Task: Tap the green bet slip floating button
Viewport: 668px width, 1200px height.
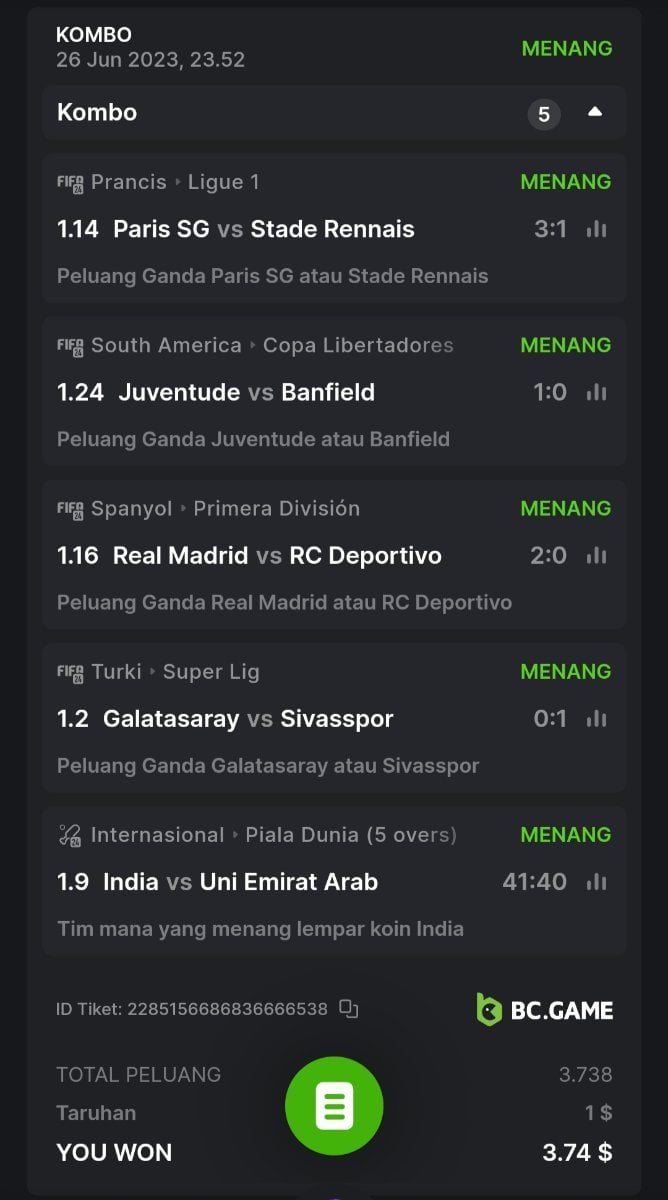Action: (x=334, y=1106)
